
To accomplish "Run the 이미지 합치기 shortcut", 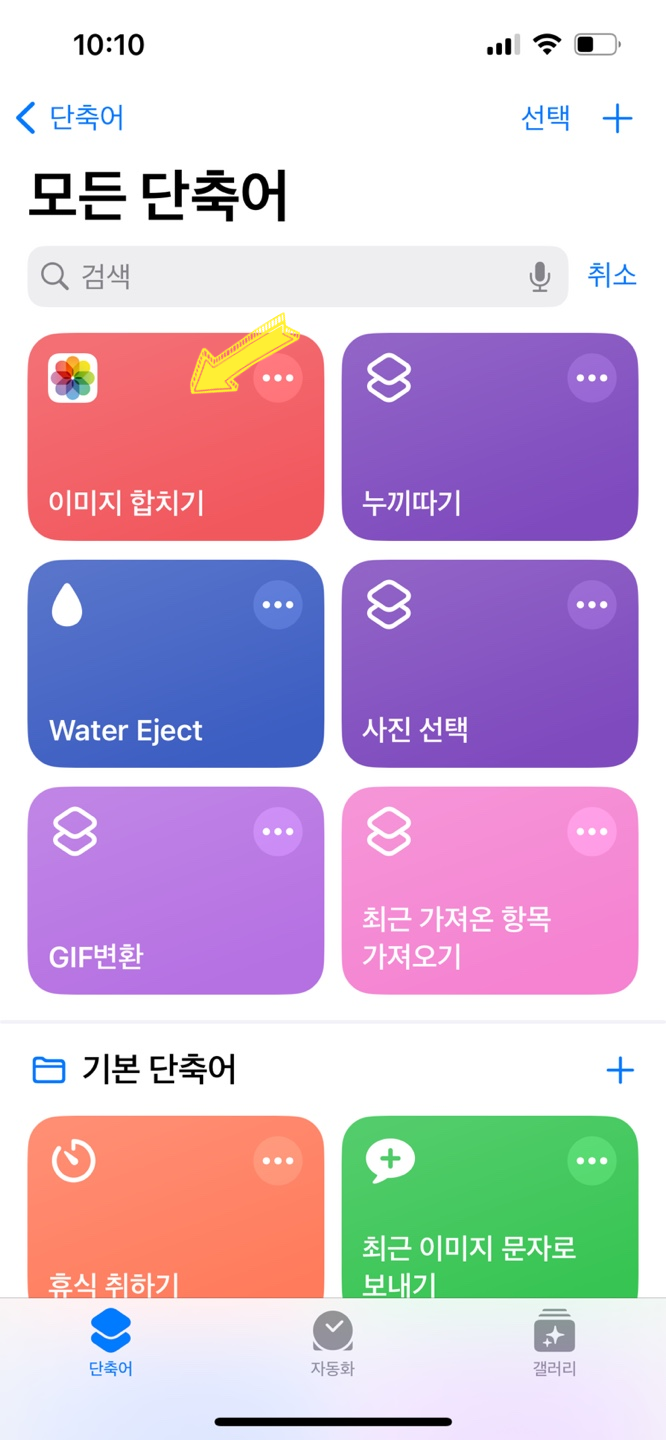I will (176, 437).
